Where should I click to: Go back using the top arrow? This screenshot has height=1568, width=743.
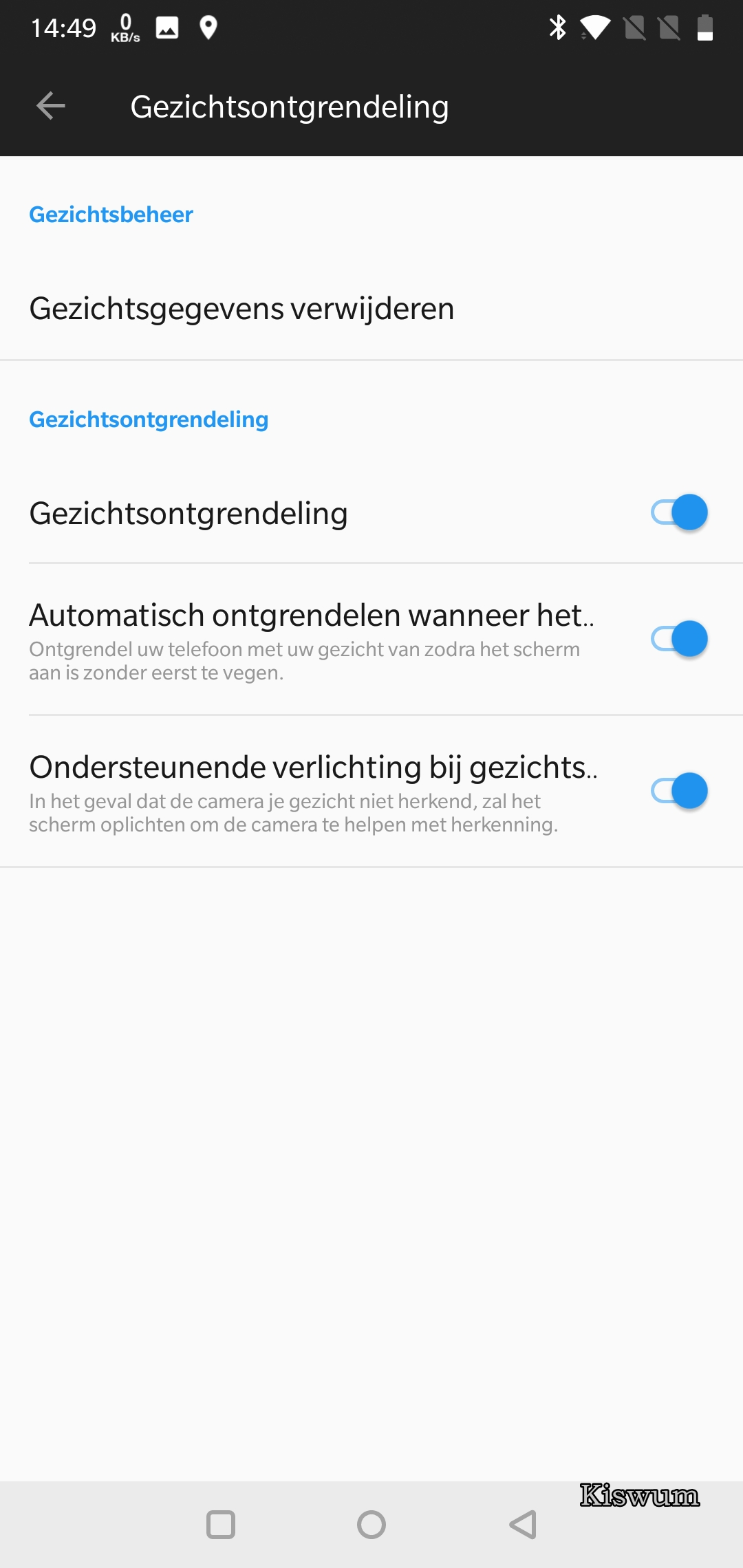[x=50, y=106]
